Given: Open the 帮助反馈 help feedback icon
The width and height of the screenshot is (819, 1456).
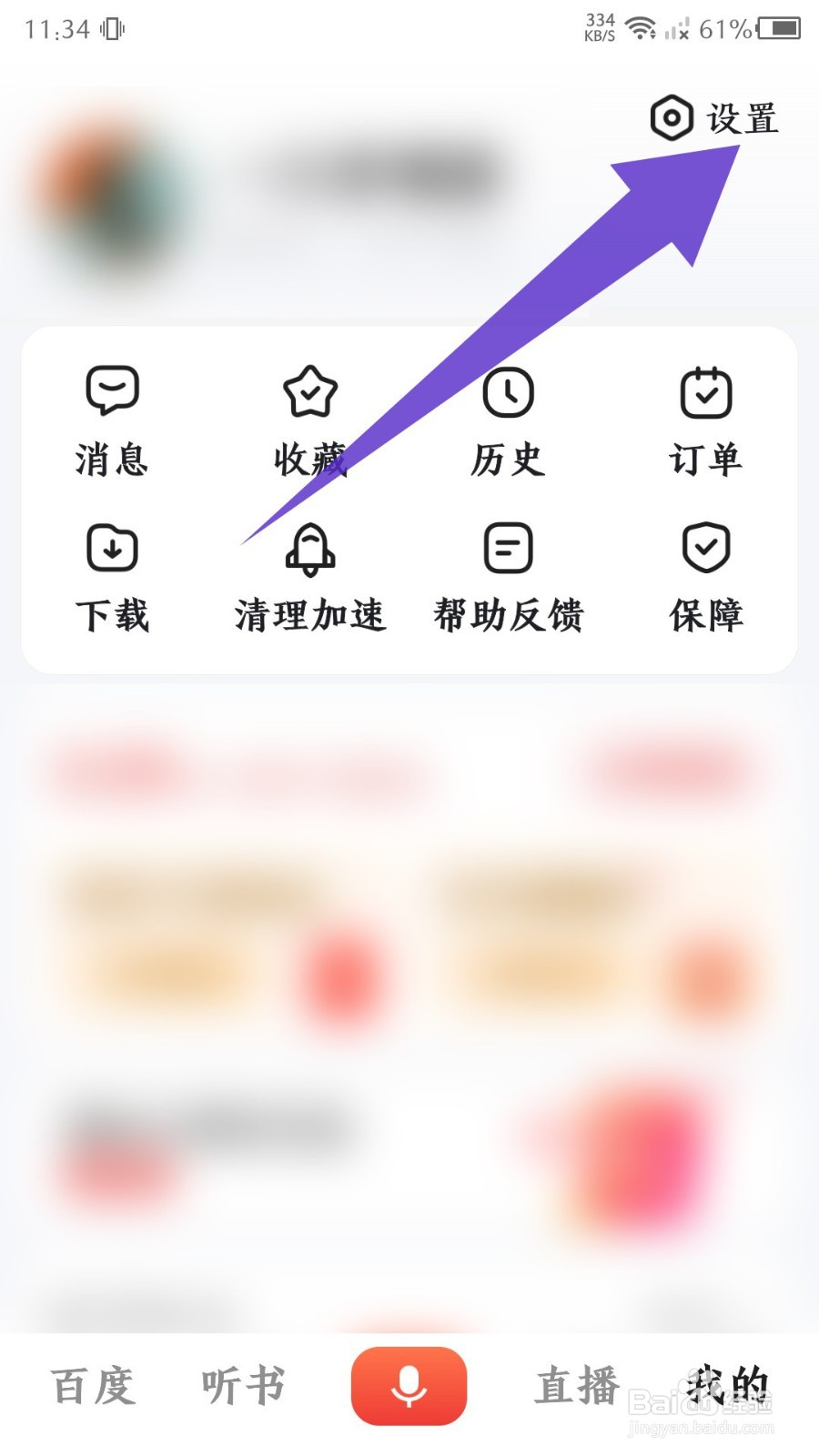Looking at the screenshot, I should 509,547.
